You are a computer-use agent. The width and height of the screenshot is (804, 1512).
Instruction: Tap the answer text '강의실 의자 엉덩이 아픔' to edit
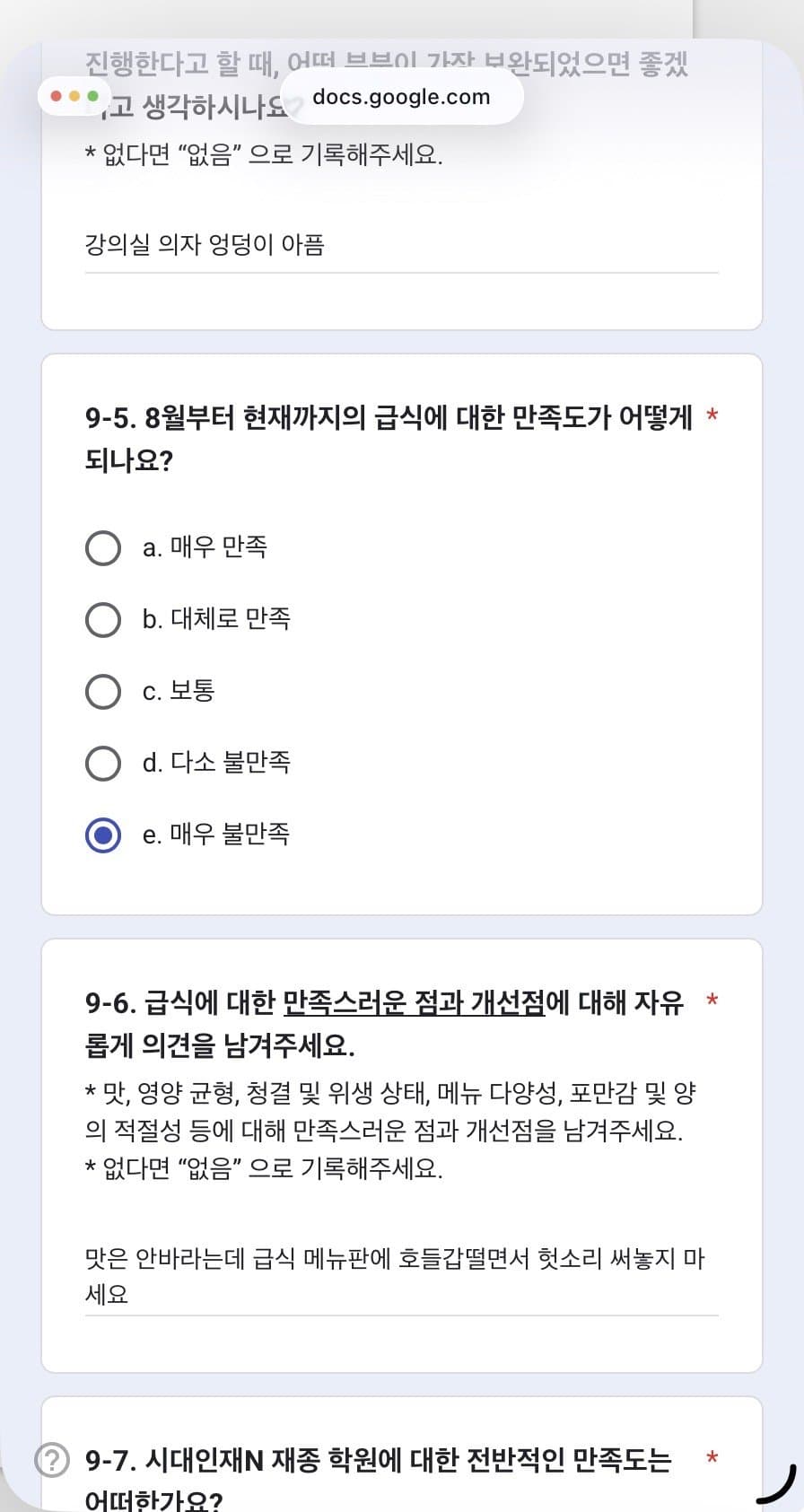tap(206, 244)
